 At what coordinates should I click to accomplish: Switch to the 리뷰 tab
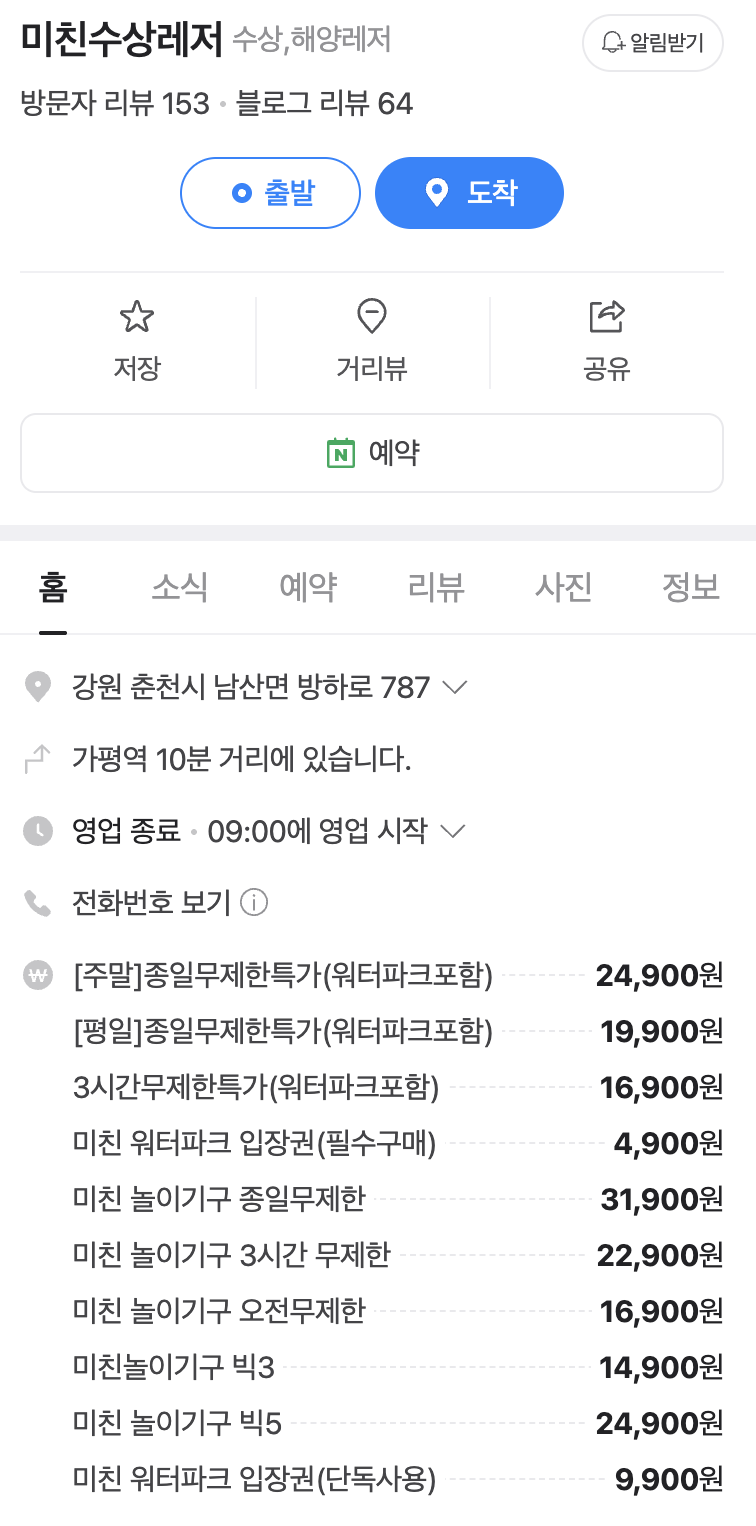coord(436,587)
